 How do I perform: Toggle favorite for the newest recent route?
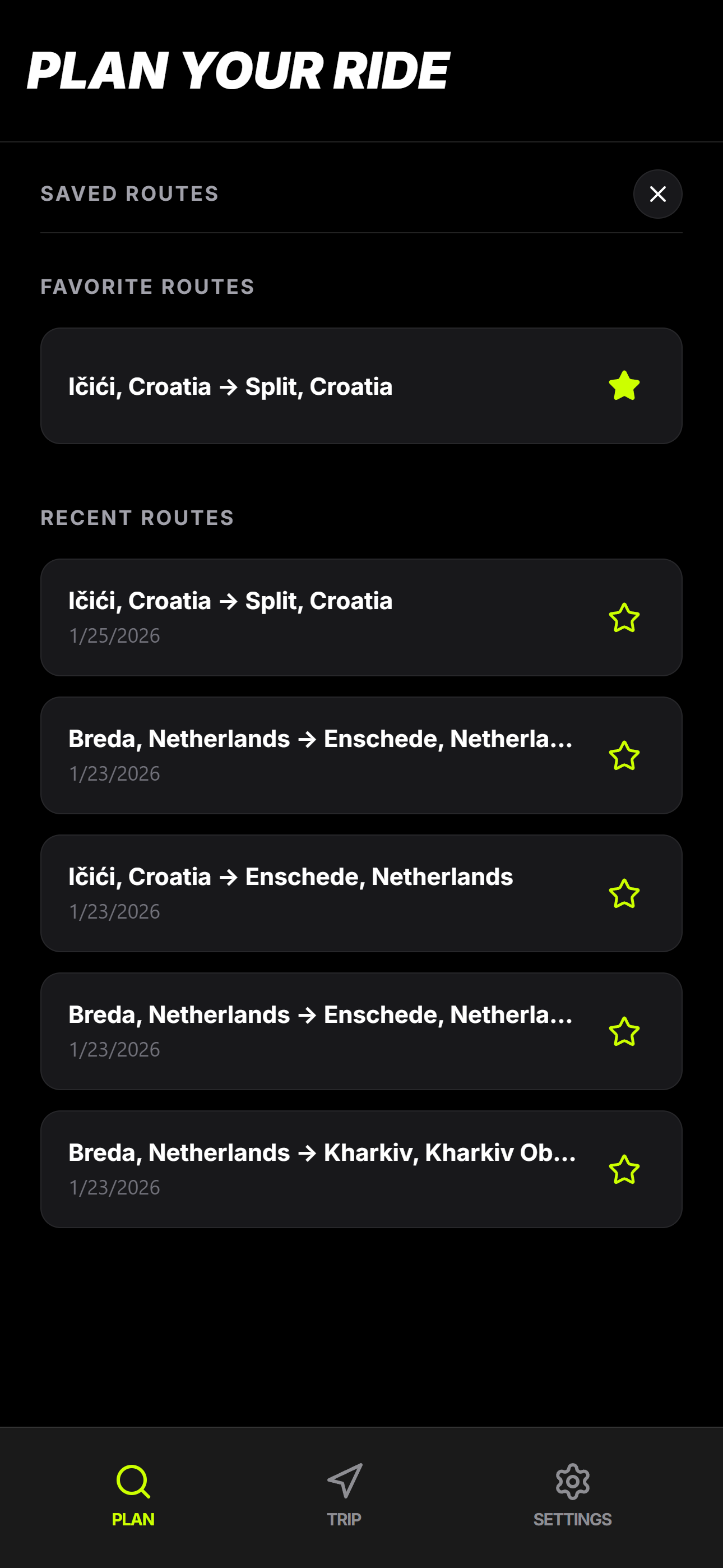624,617
